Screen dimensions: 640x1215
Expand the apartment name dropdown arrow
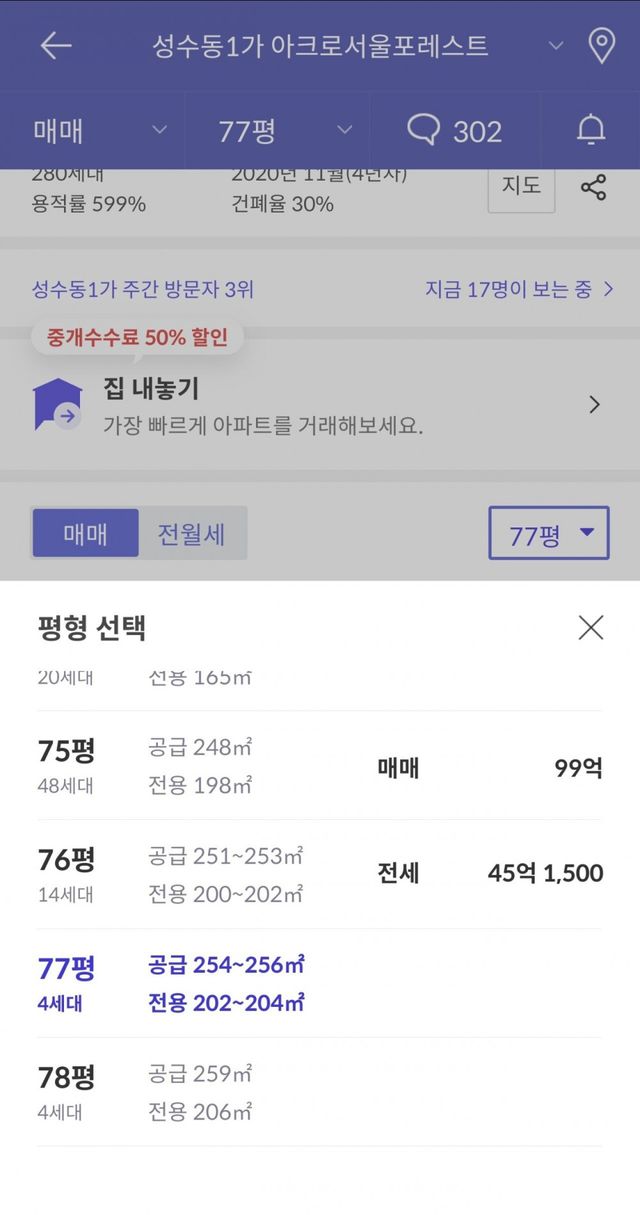(556, 46)
